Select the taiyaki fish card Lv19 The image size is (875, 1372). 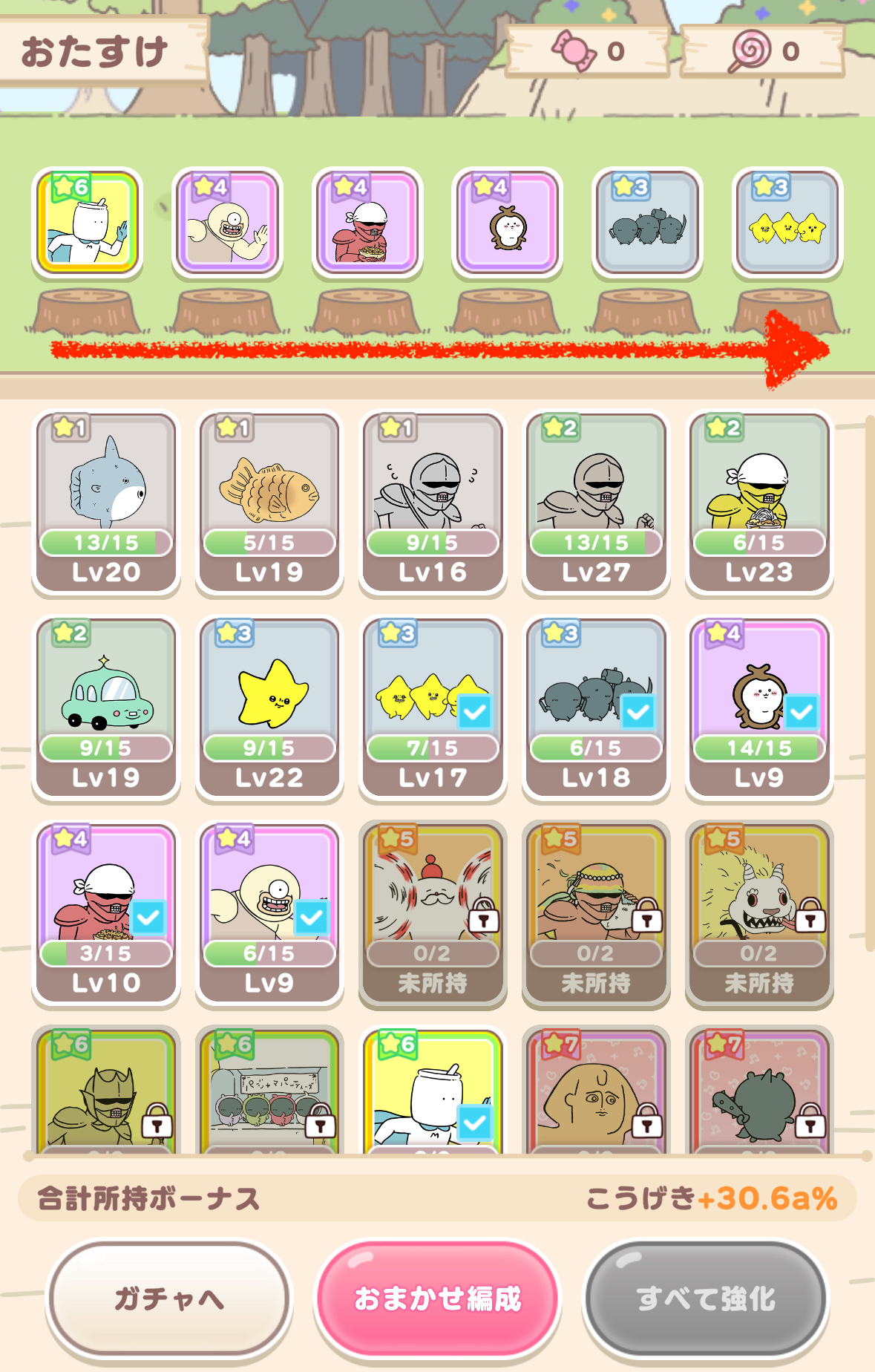click(x=269, y=503)
